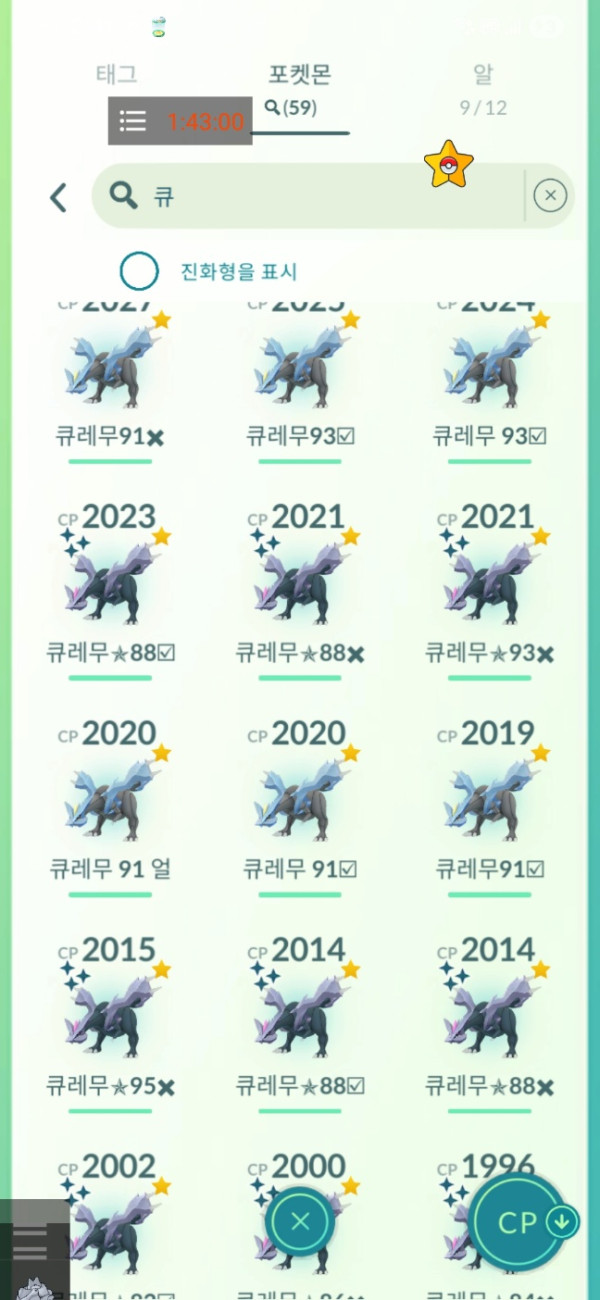This screenshot has height=1300, width=600.
Task: Open the favorite Pokéball star filter
Action: pyautogui.click(x=449, y=165)
